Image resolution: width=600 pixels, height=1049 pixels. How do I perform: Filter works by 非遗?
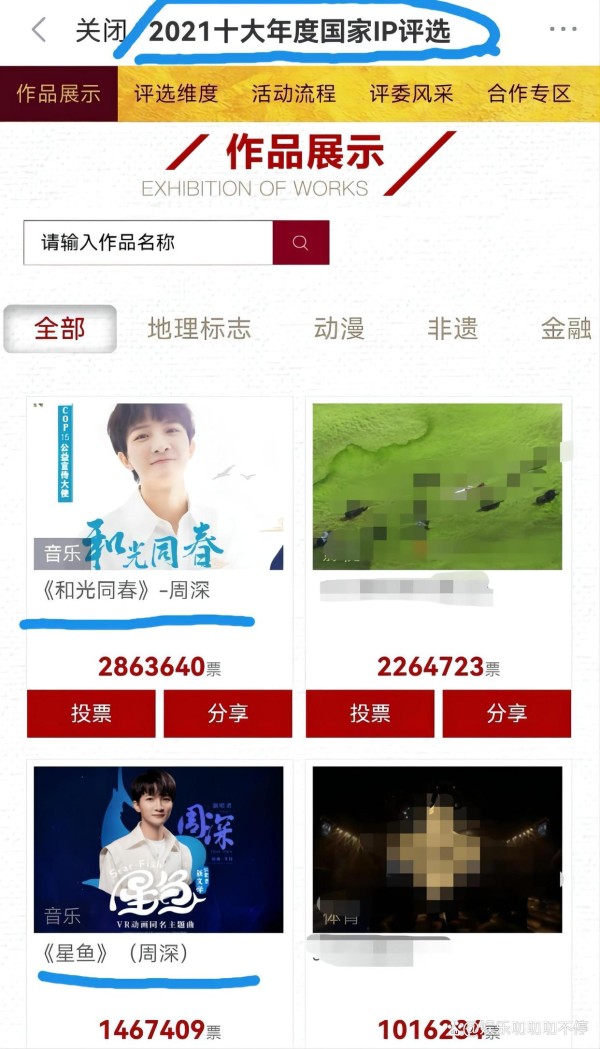453,329
